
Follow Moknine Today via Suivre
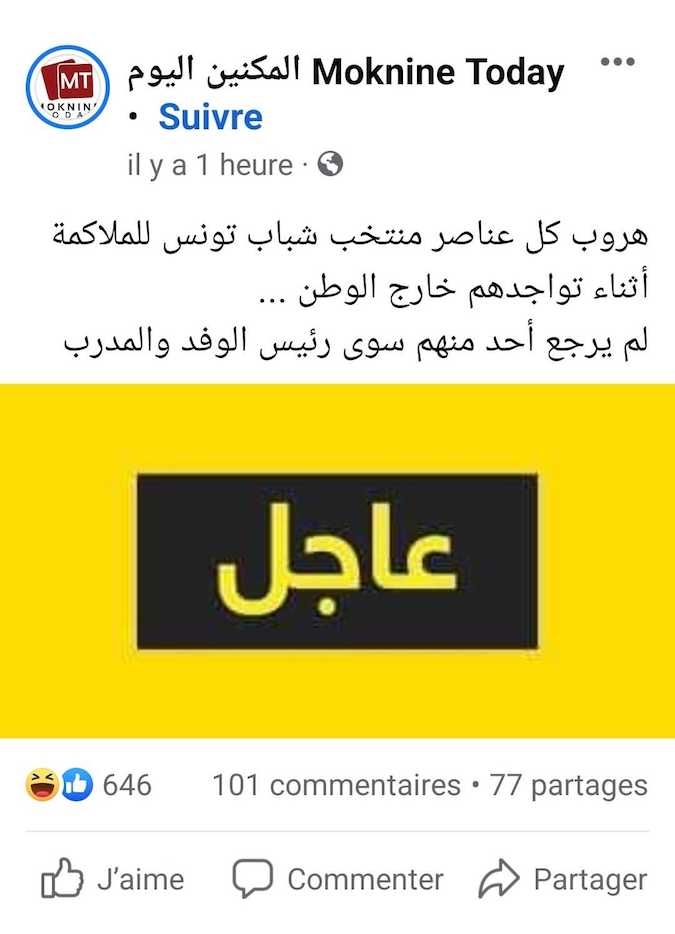click(x=210, y=117)
